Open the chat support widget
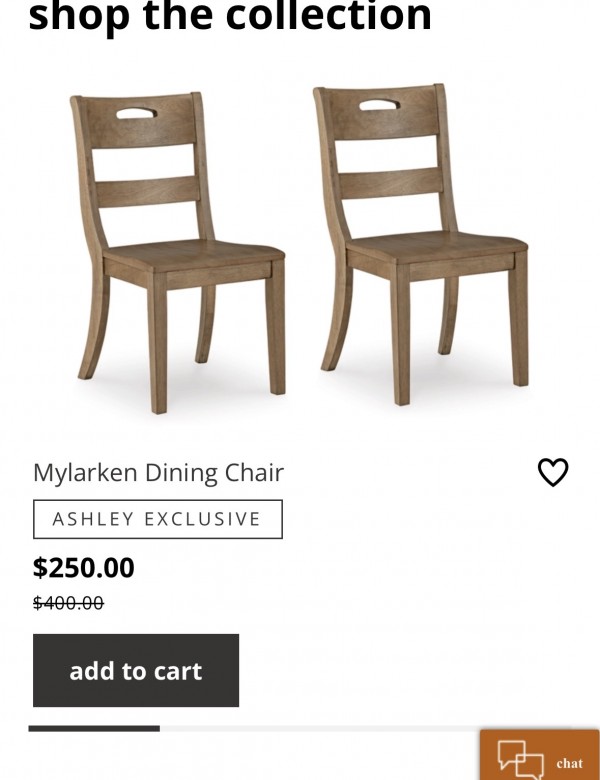 point(540,757)
